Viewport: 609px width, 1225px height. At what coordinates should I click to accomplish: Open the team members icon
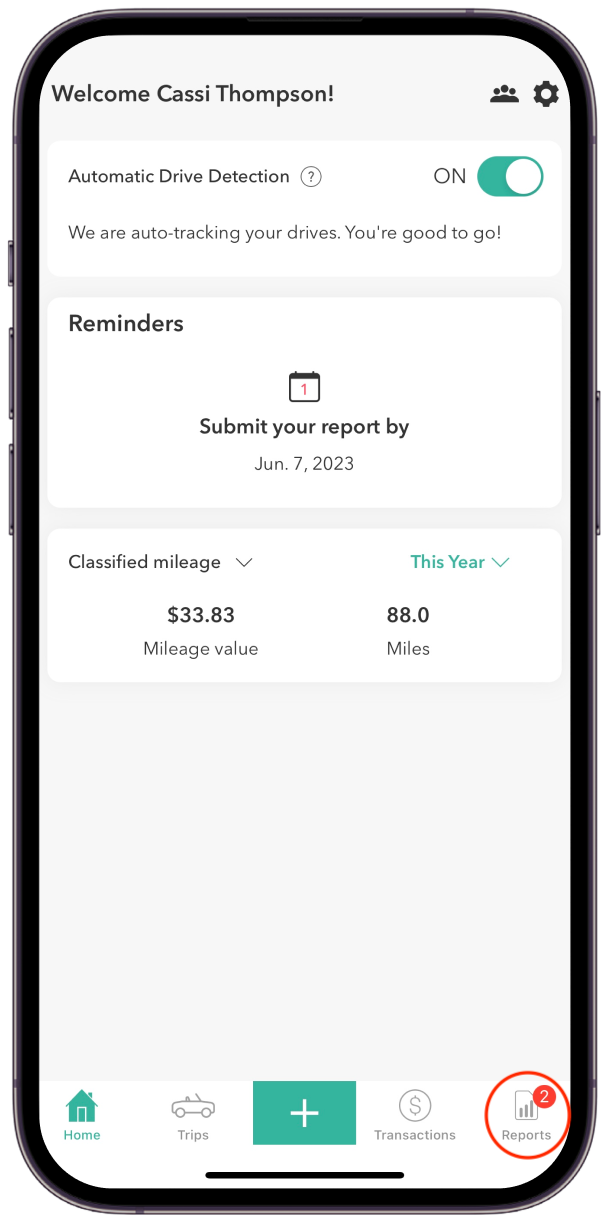(x=504, y=94)
